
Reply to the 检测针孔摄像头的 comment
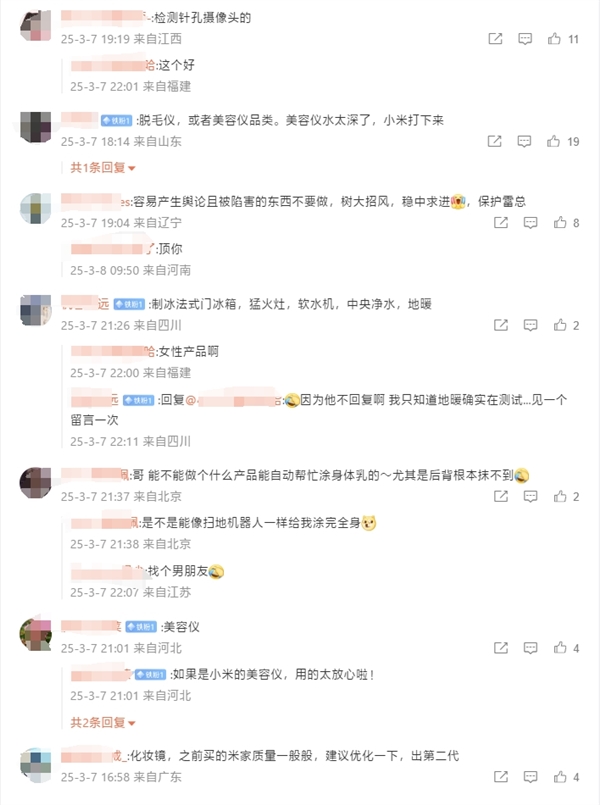(x=525, y=39)
